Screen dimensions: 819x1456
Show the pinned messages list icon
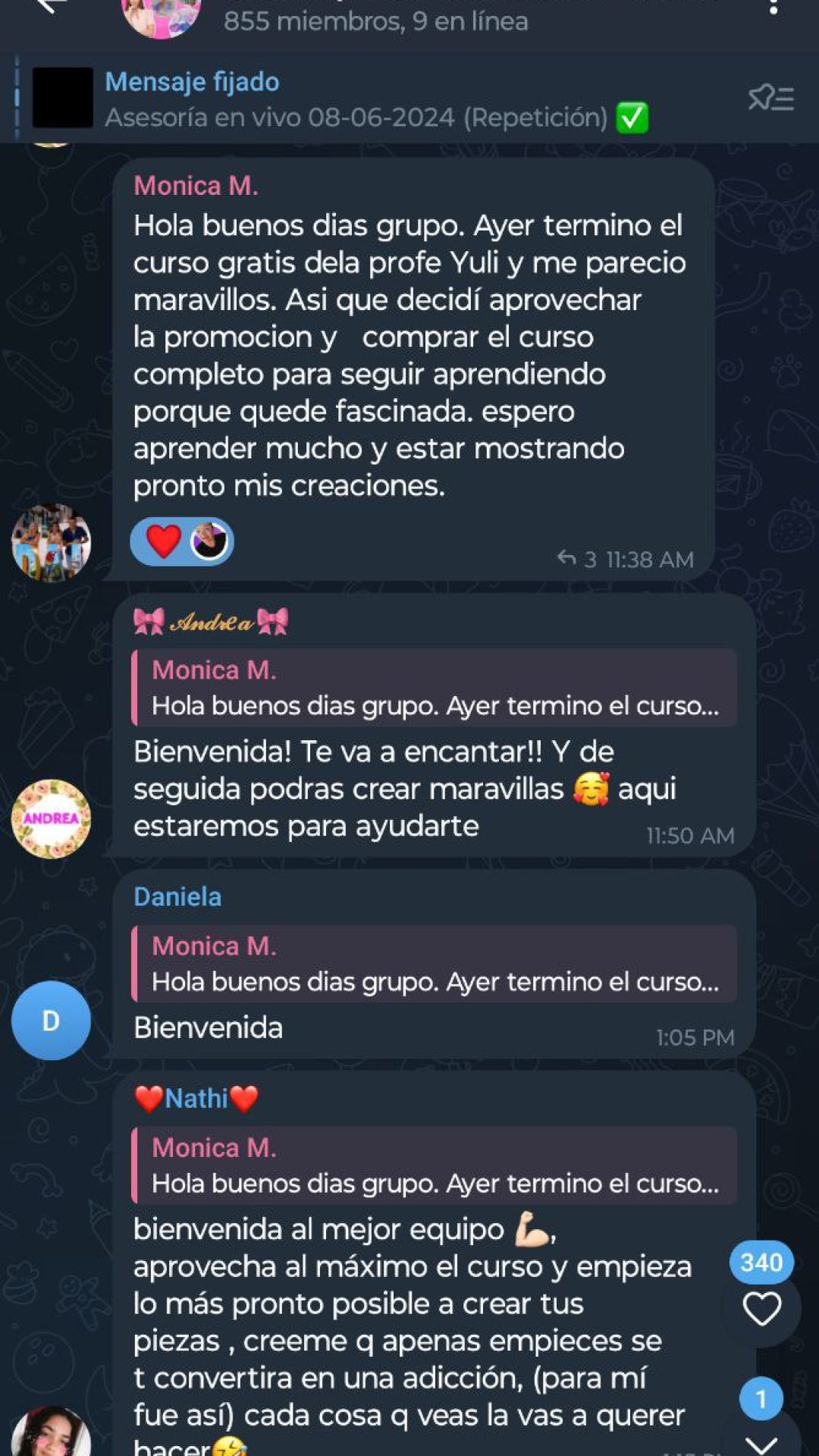pos(770,98)
